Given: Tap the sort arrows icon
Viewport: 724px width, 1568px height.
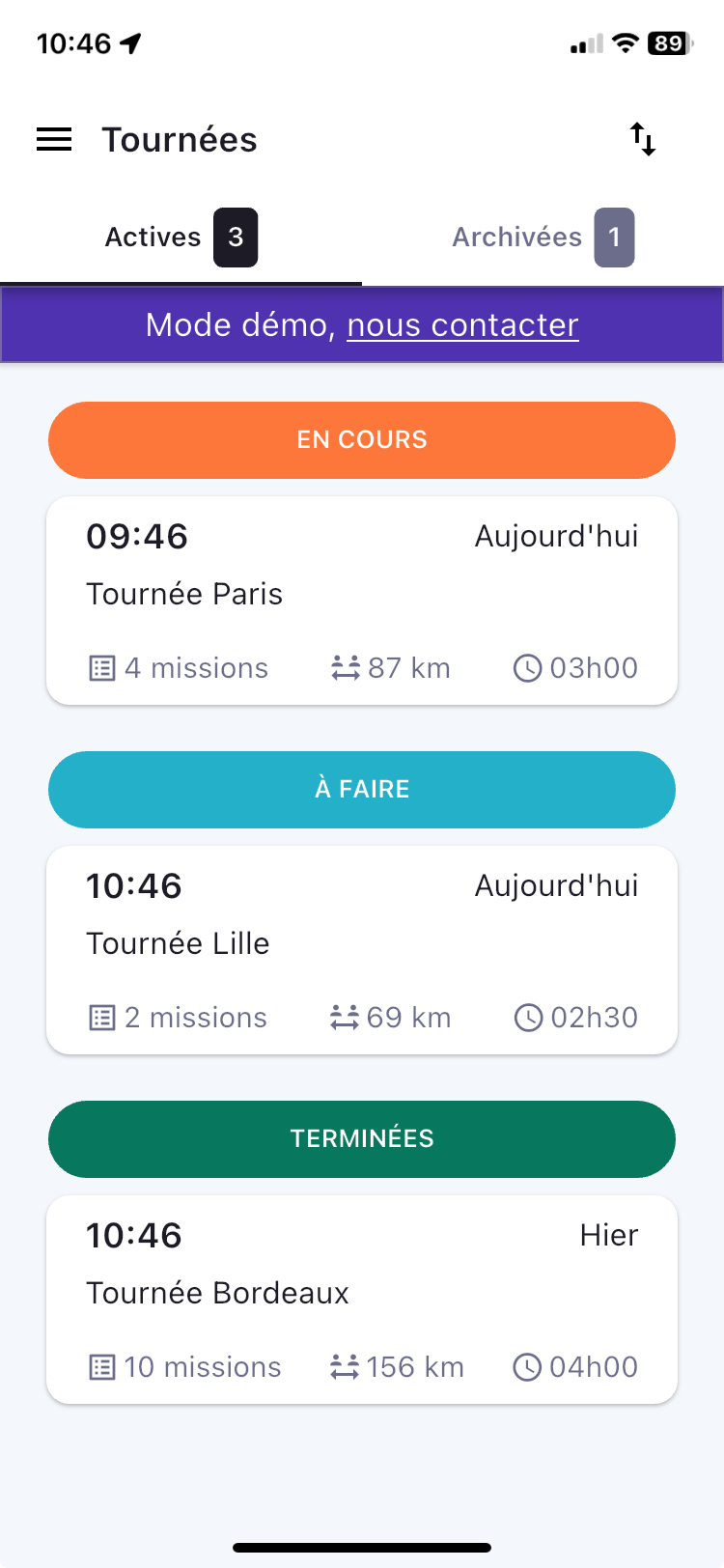Looking at the screenshot, I should point(643,140).
